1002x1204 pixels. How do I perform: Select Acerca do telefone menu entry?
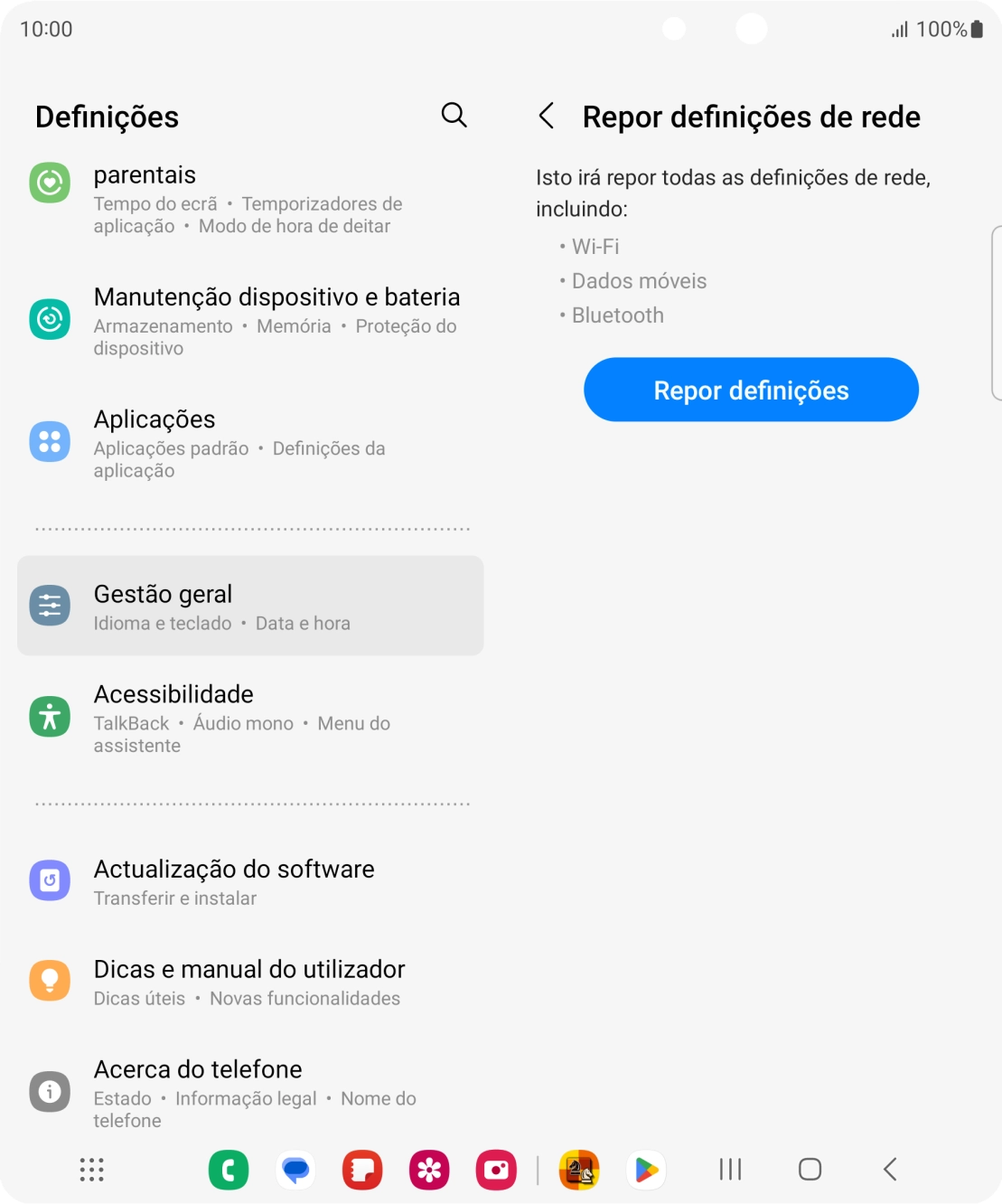(x=198, y=1069)
